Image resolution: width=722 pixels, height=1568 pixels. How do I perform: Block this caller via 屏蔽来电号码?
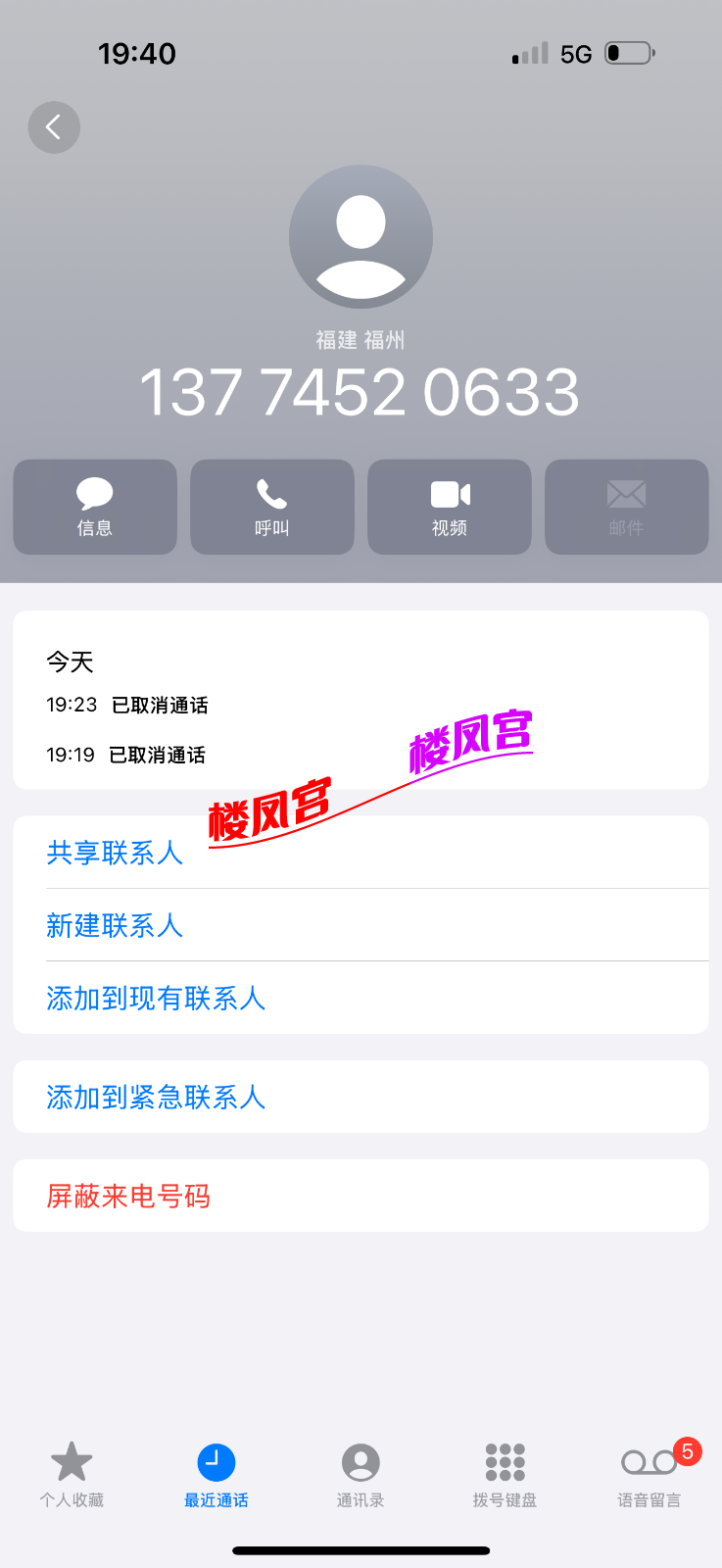coord(128,1196)
